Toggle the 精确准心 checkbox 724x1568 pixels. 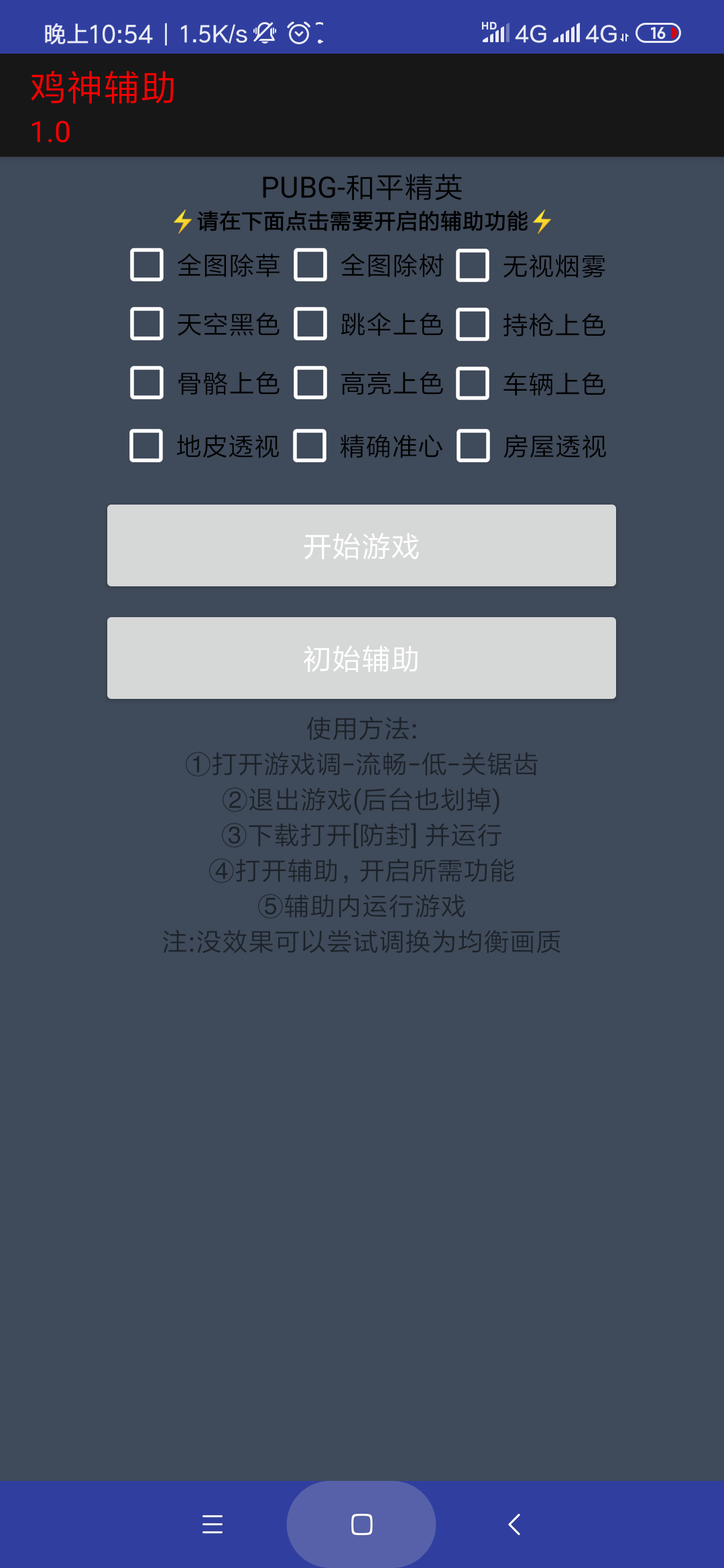(310, 446)
